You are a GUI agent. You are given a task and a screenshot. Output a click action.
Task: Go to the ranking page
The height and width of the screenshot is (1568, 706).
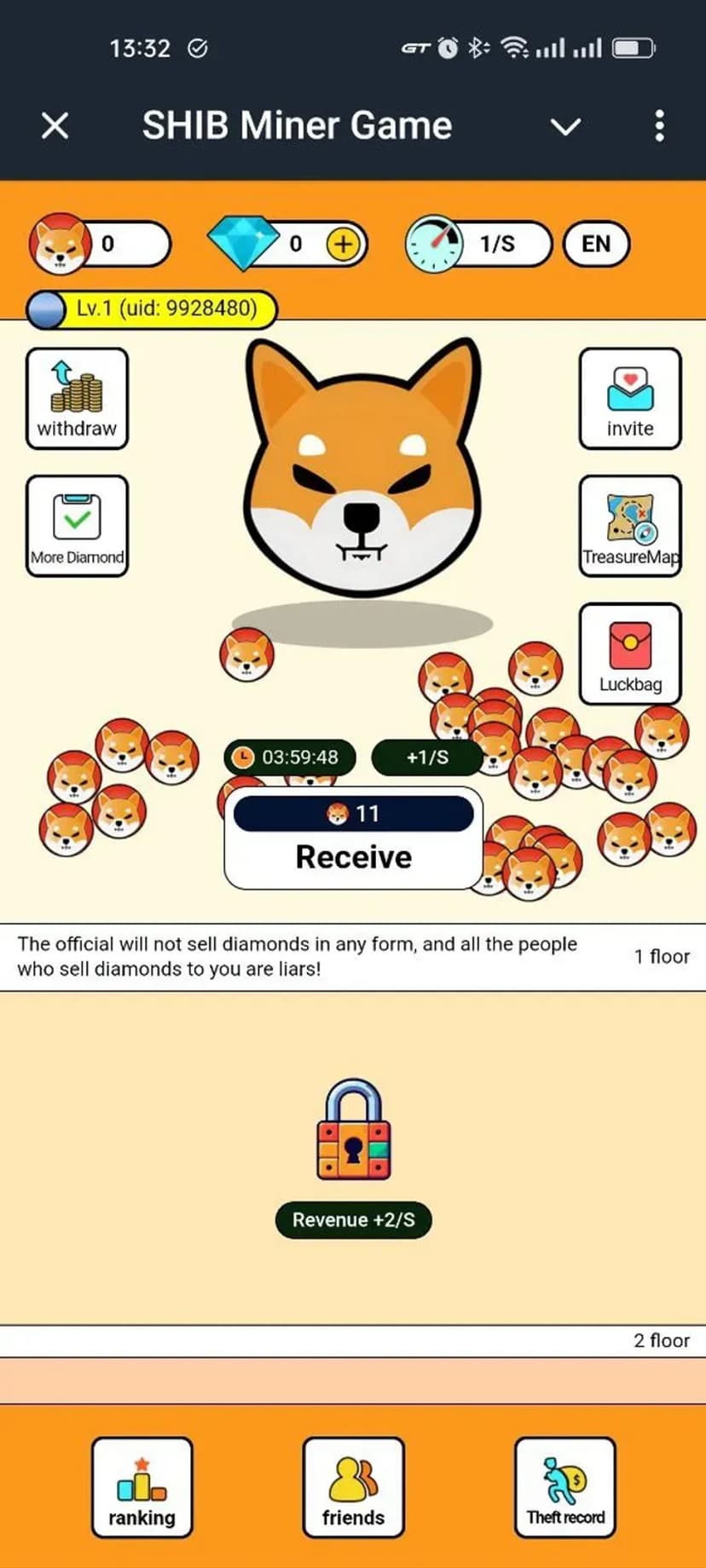pyautogui.click(x=142, y=1487)
